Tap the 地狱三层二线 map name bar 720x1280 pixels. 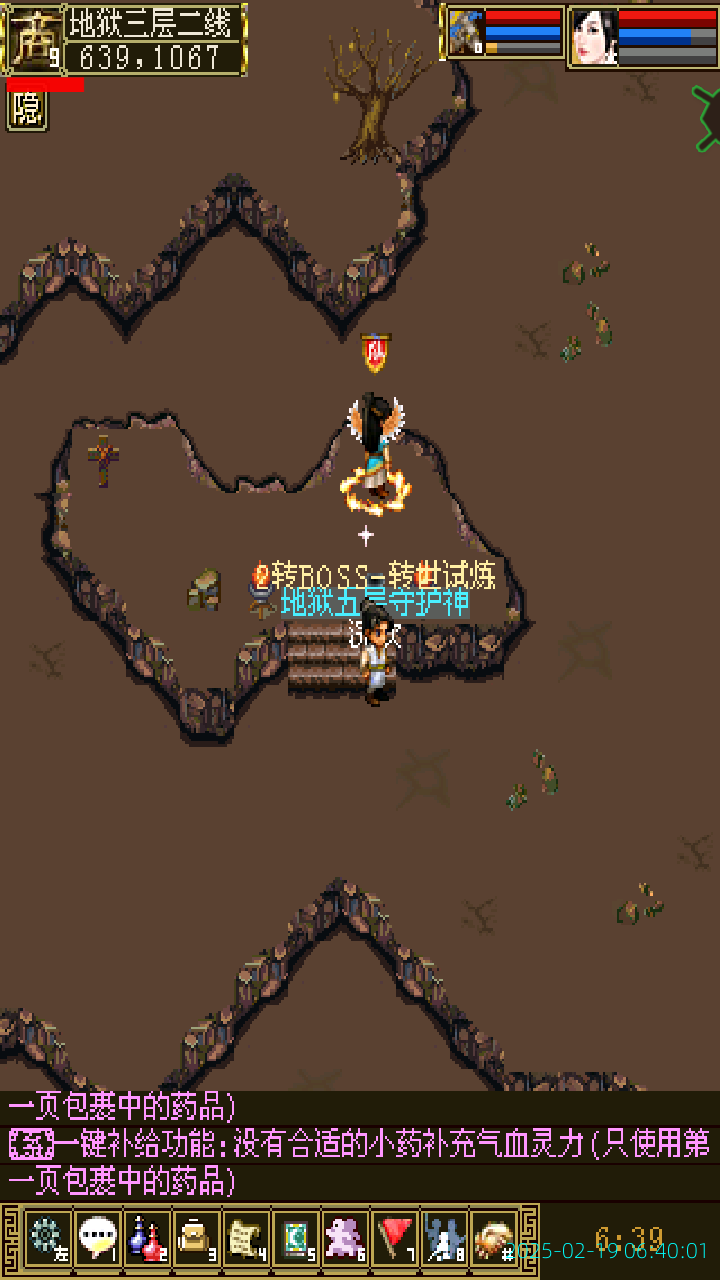click(x=155, y=22)
